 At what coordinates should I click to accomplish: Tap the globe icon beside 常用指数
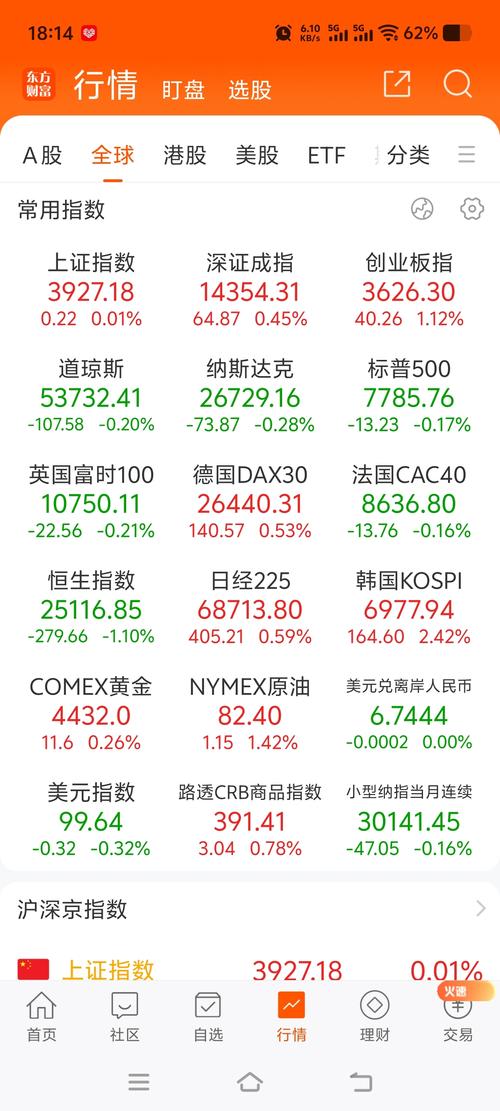422,209
